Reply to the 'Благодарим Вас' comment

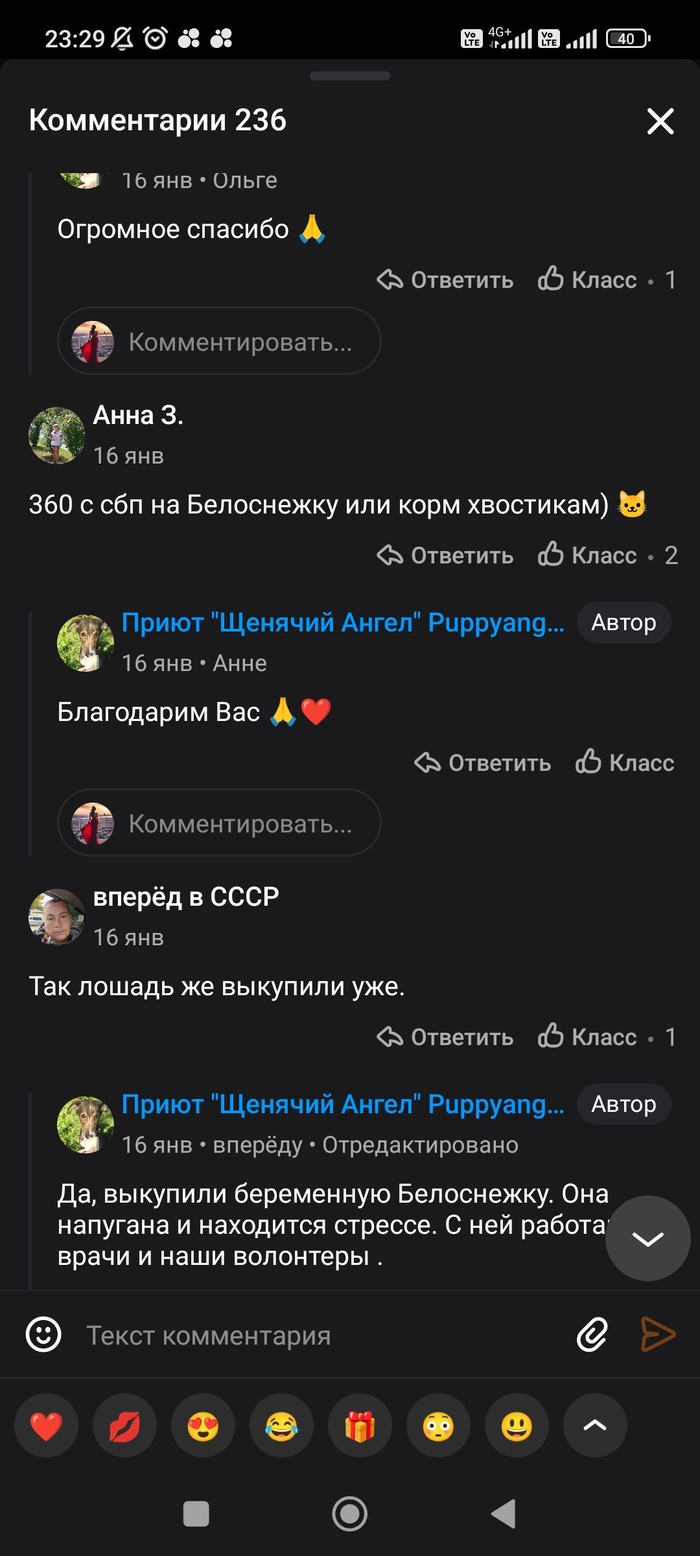482,763
